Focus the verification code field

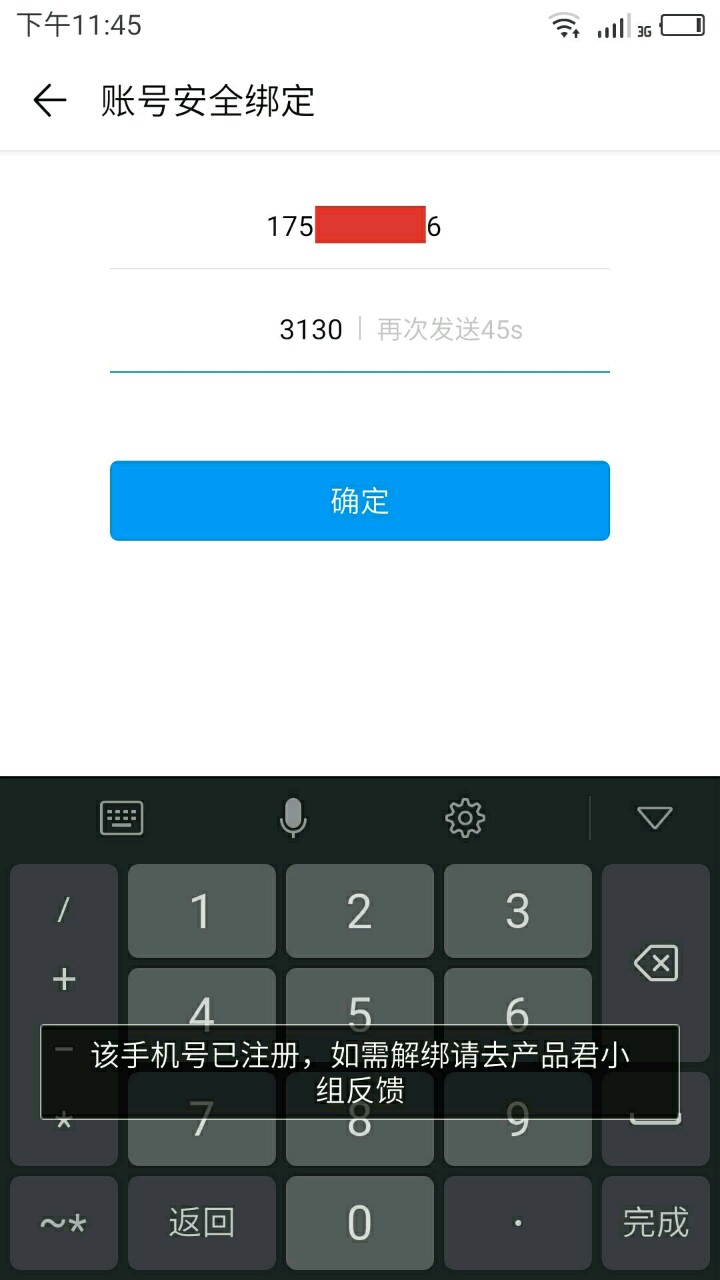(x=311, y=330)
